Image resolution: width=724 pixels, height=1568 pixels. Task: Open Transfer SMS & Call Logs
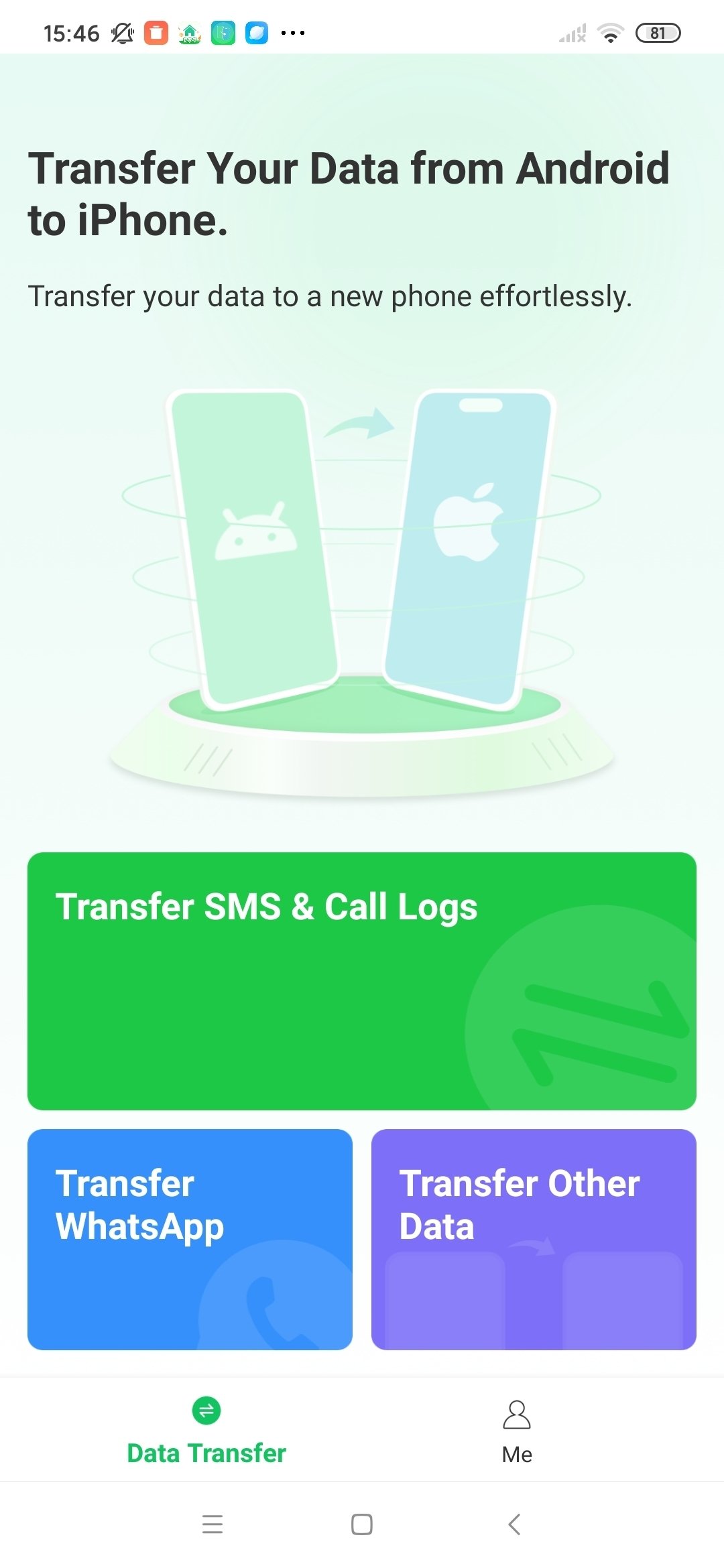point(361,980)
